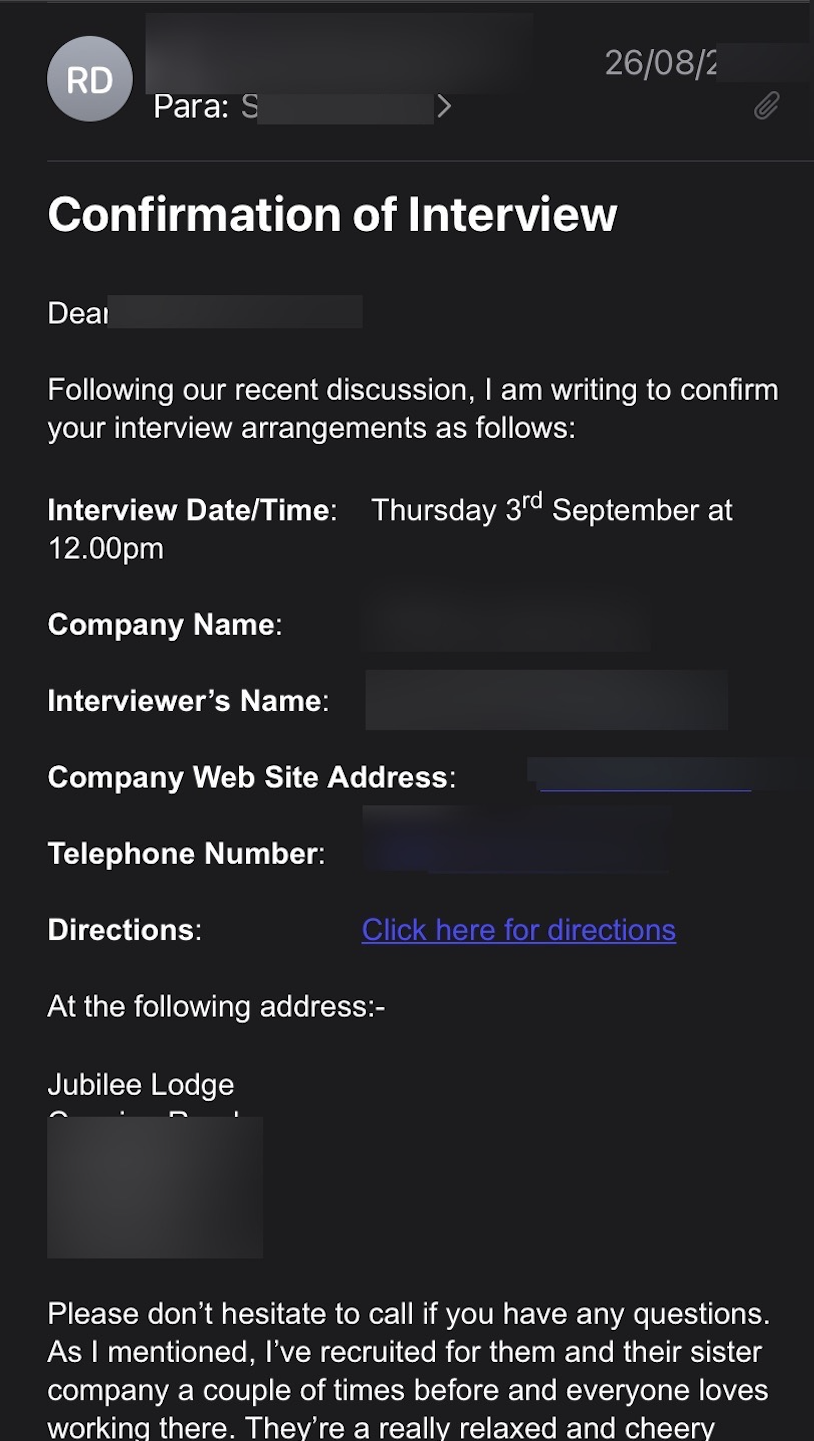Select the Jubilee Lodge address text
Screen dimensions: 814x1441
[x=140, y=1084]
